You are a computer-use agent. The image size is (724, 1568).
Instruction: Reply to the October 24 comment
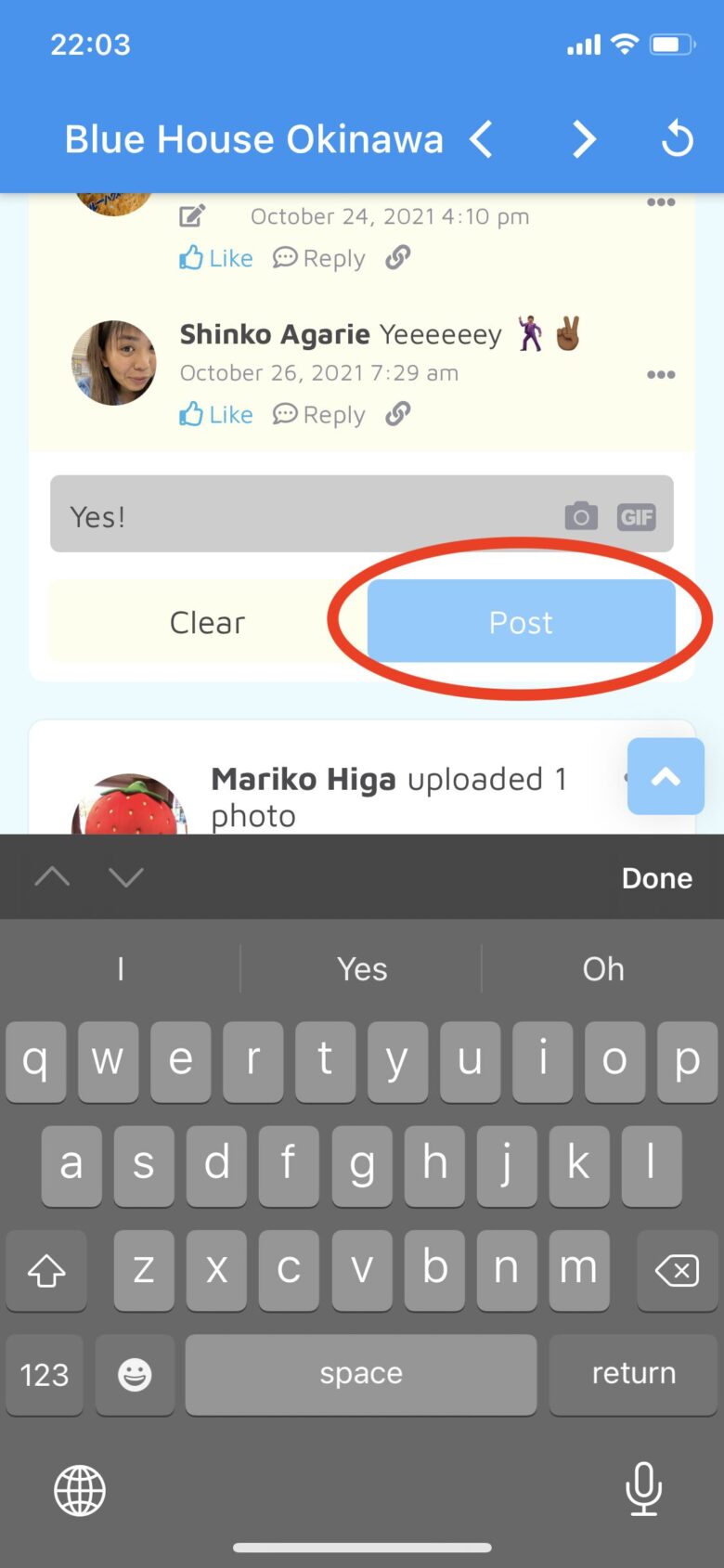click(x=319, y=258)
